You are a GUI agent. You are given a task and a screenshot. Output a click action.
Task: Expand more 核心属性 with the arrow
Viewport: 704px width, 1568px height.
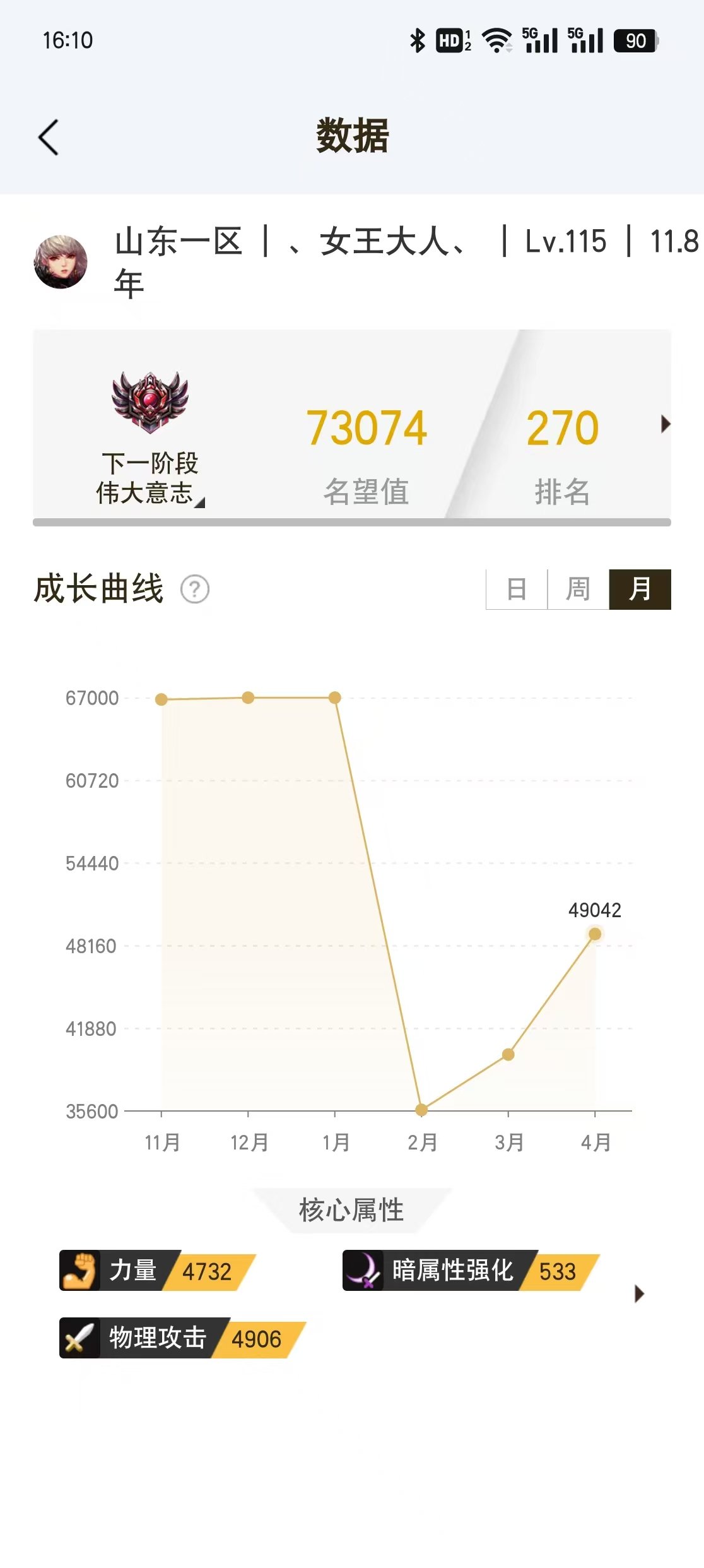(x=639, y=1293)
